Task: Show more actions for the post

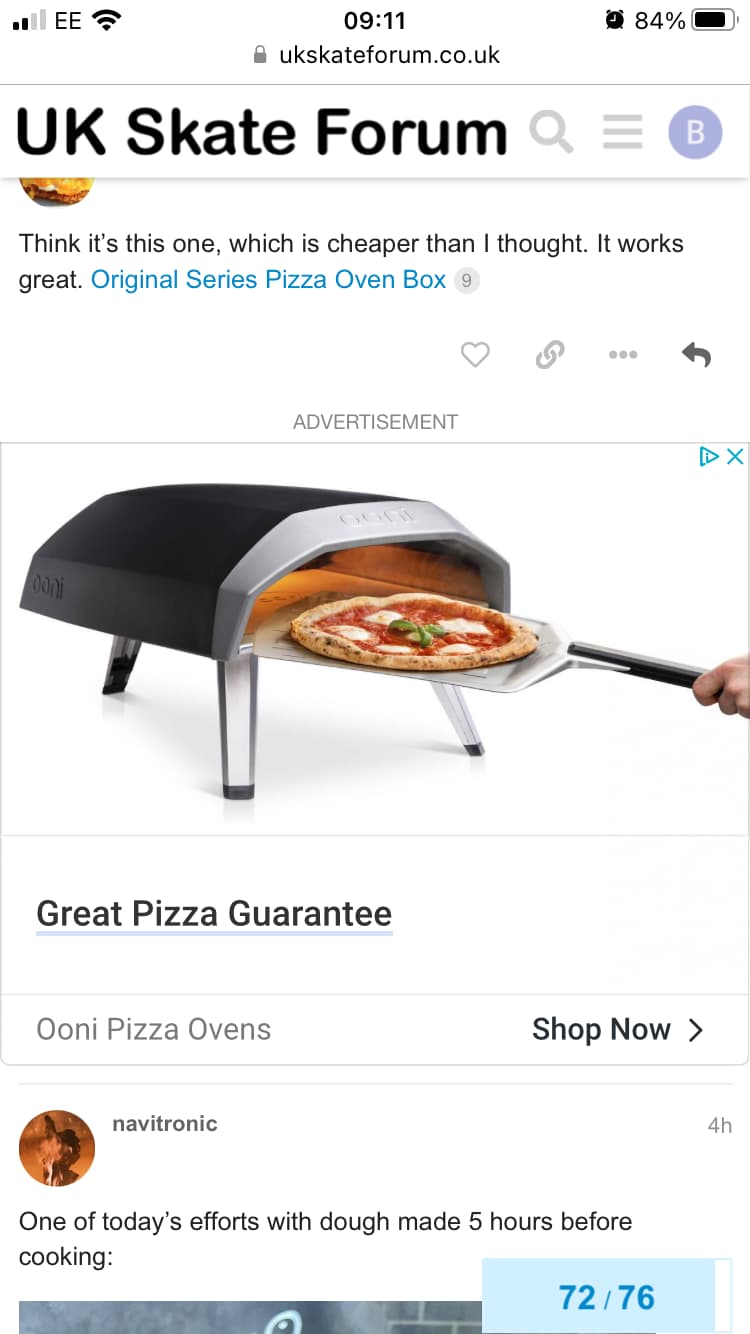Action: (x=622, y=354)
